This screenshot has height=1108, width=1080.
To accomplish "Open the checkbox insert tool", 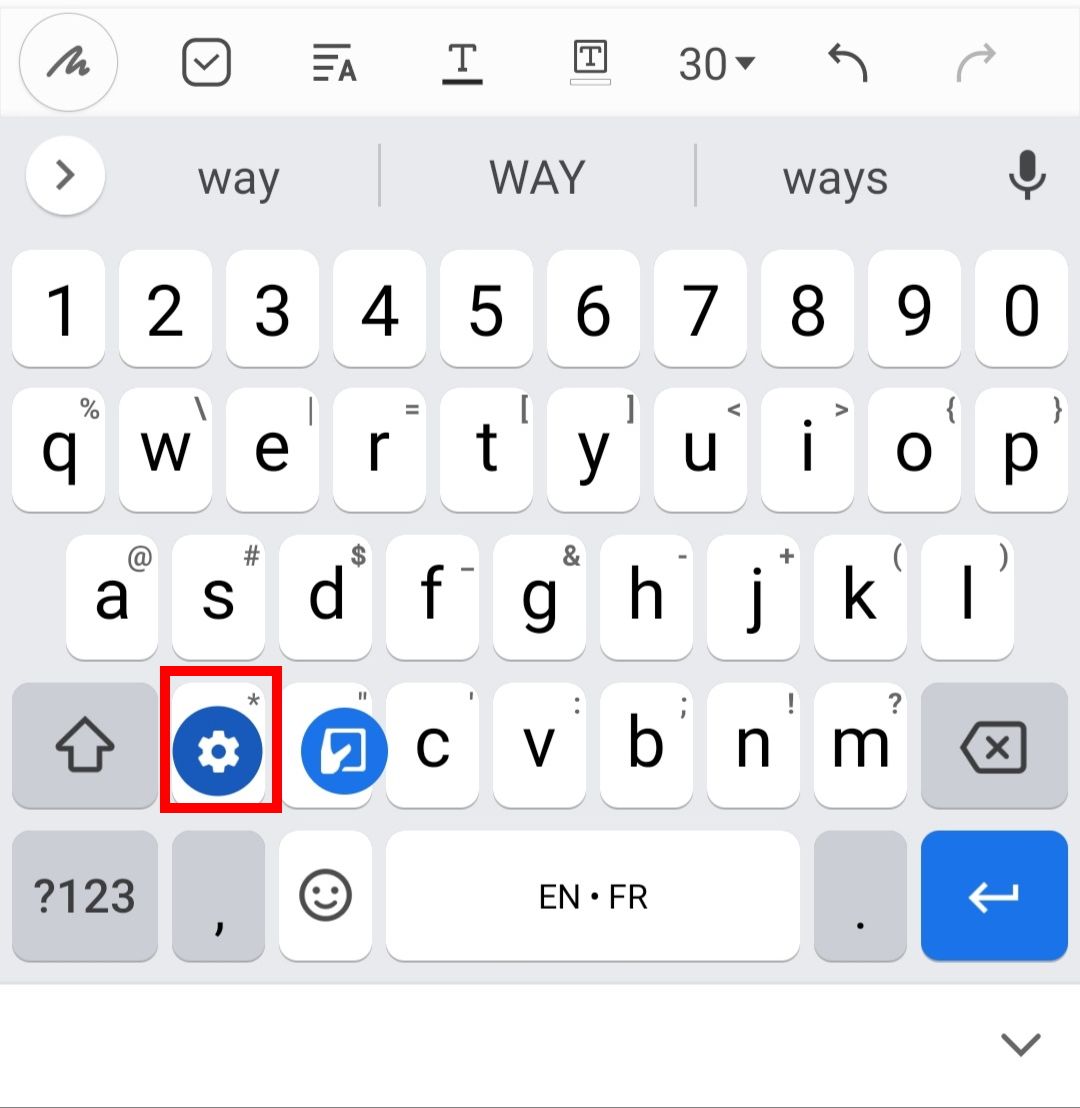I will point(206,62).
